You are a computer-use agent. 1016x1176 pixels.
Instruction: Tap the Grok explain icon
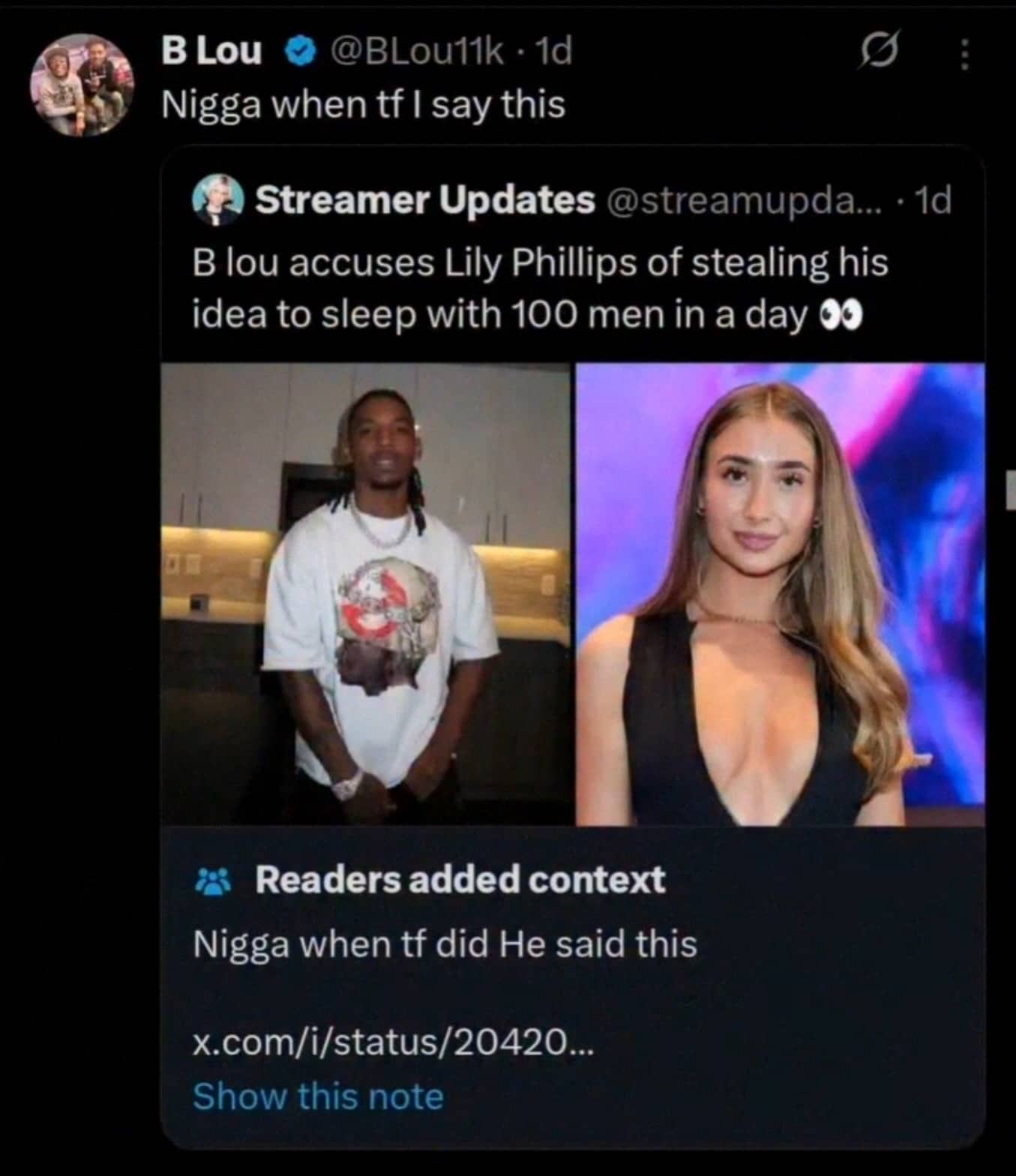(880, 52)
